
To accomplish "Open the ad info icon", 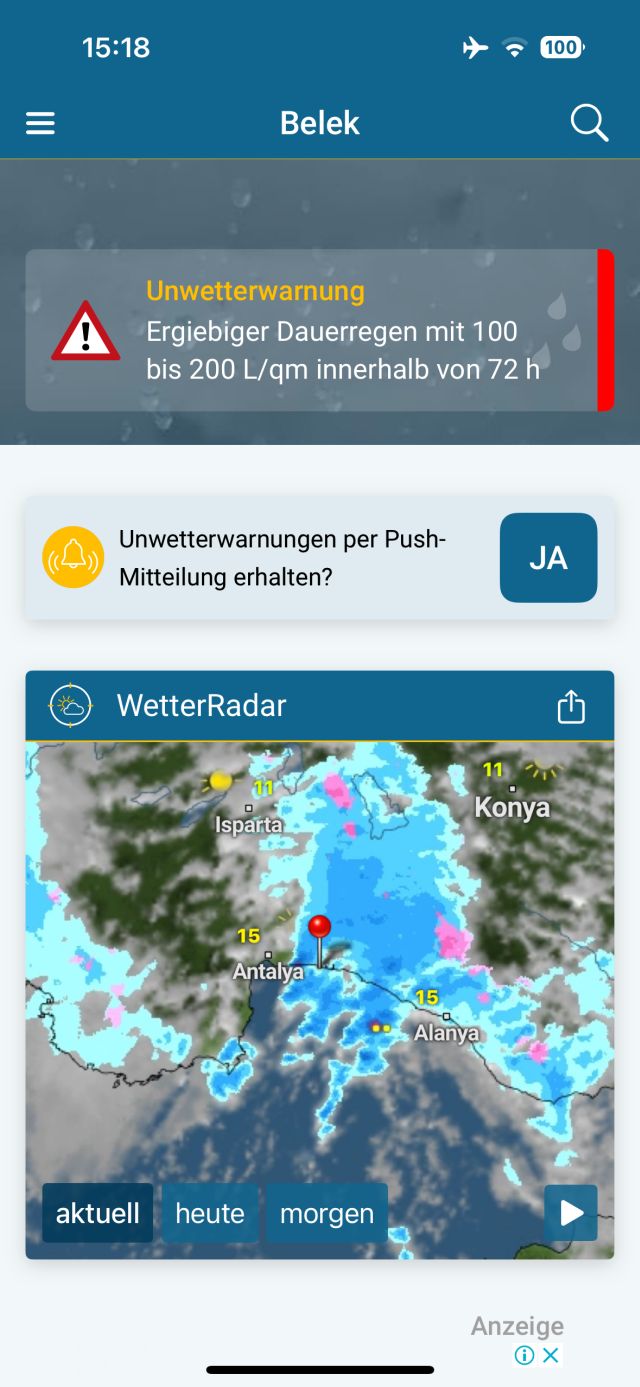I will click(525, 1356).
